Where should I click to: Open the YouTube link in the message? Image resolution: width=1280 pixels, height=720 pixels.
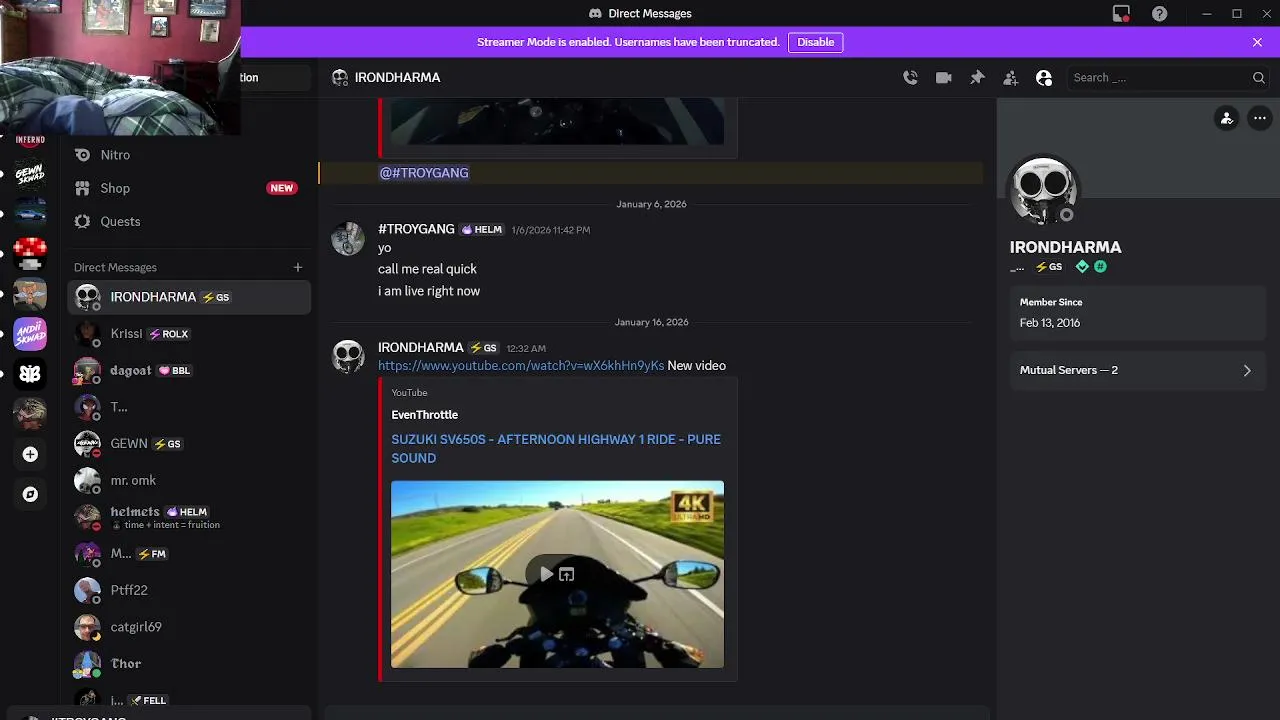tap(520, 366)
